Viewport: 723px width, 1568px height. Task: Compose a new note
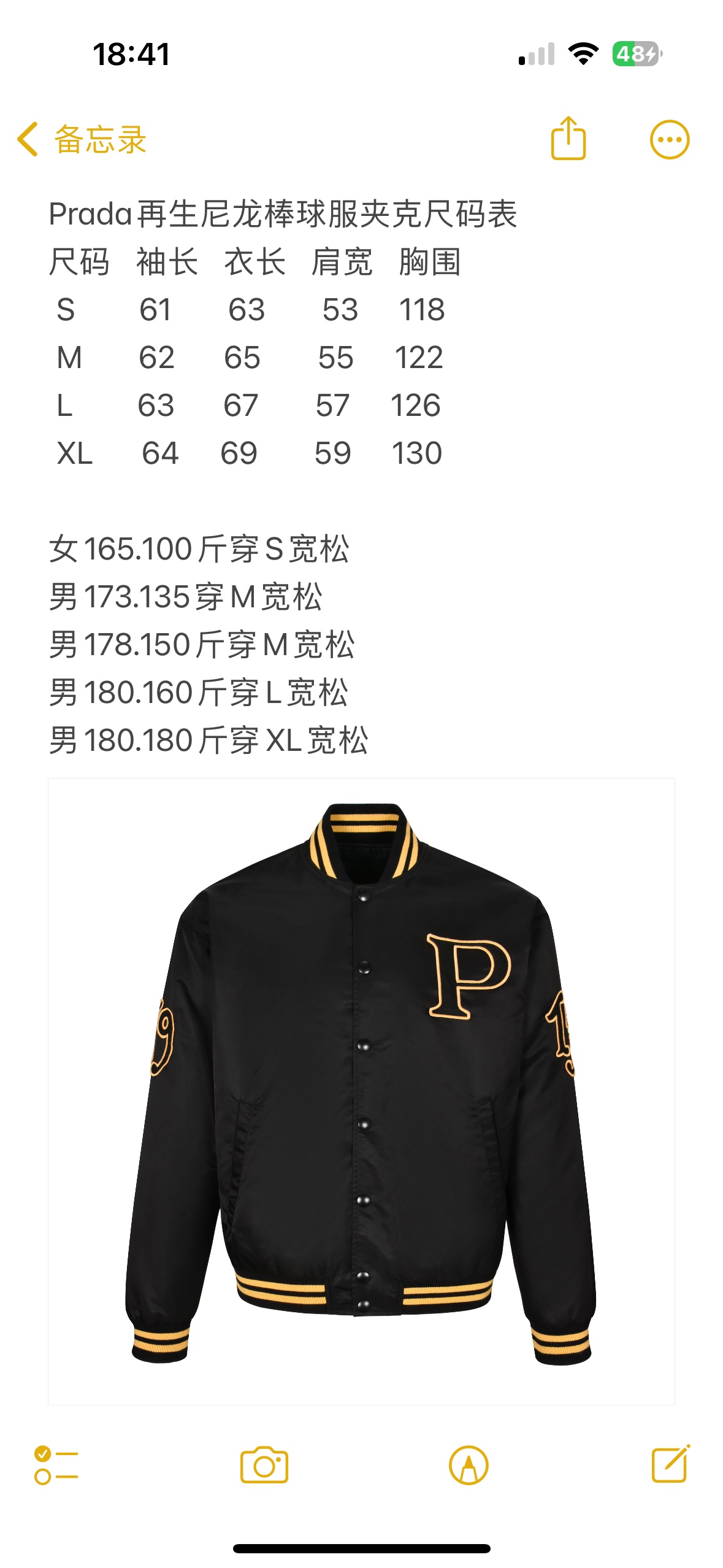coord(670,1464)
